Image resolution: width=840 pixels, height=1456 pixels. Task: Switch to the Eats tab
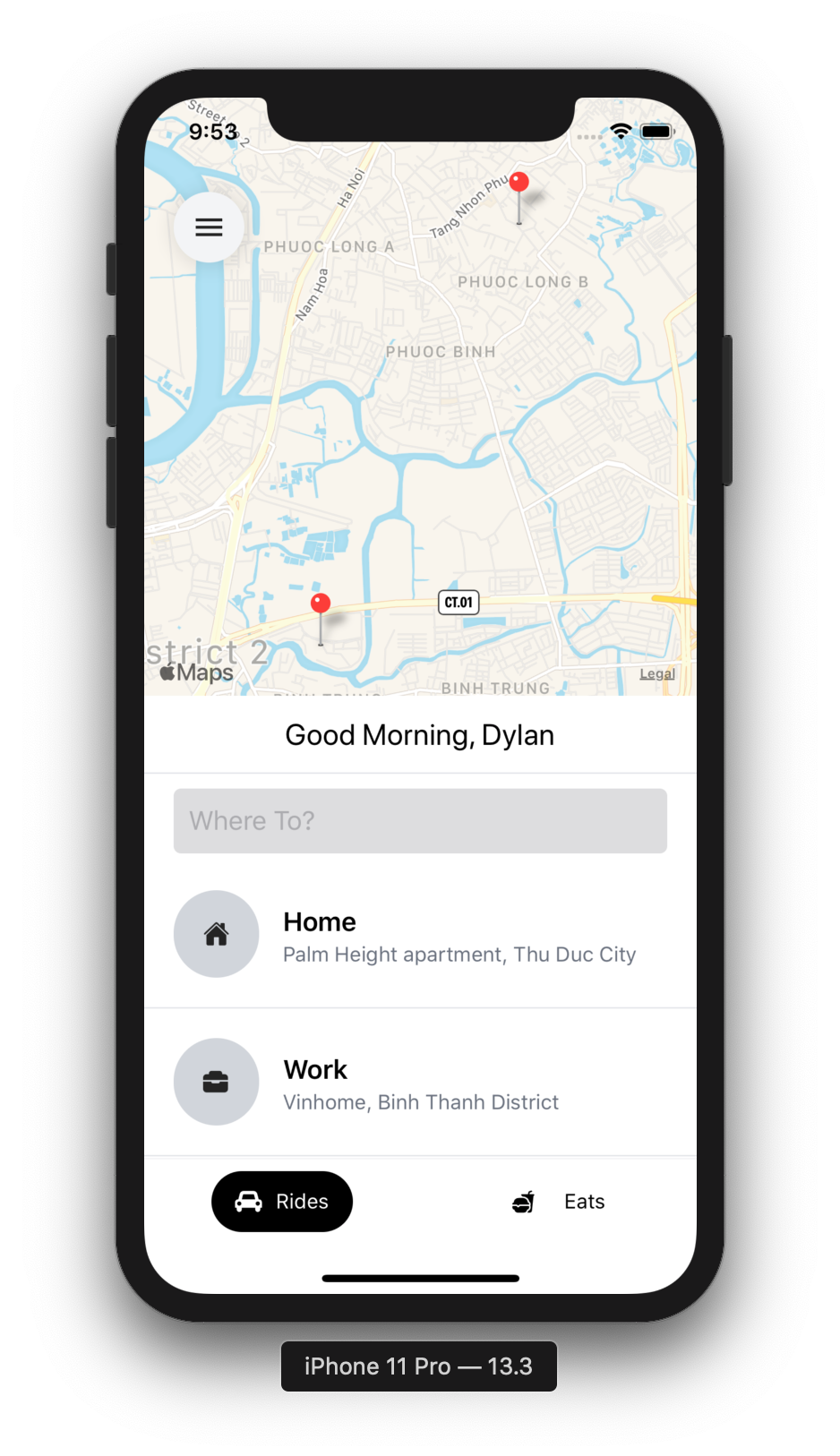(x=559, y=1202)
